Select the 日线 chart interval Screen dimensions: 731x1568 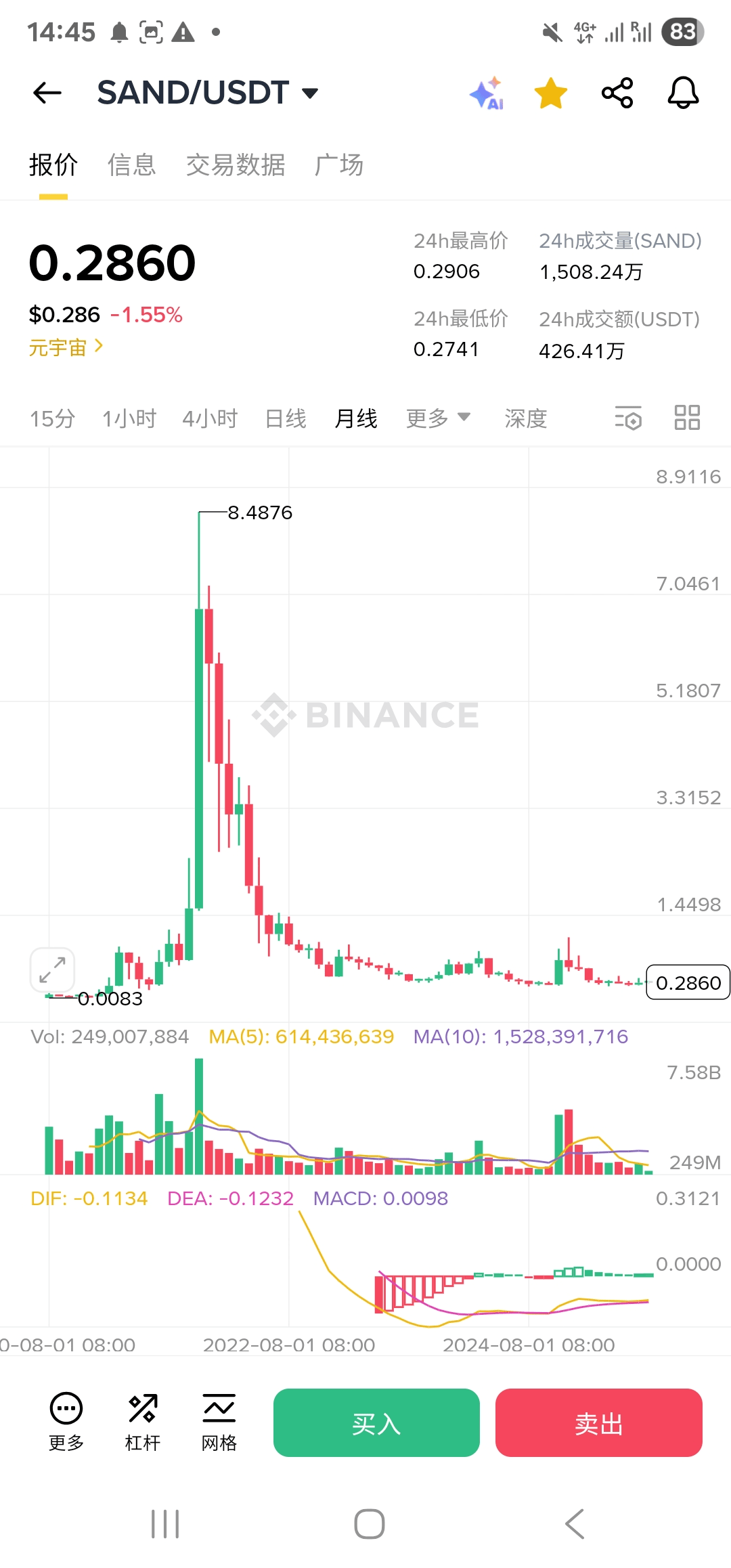click(x=286, y=418)
